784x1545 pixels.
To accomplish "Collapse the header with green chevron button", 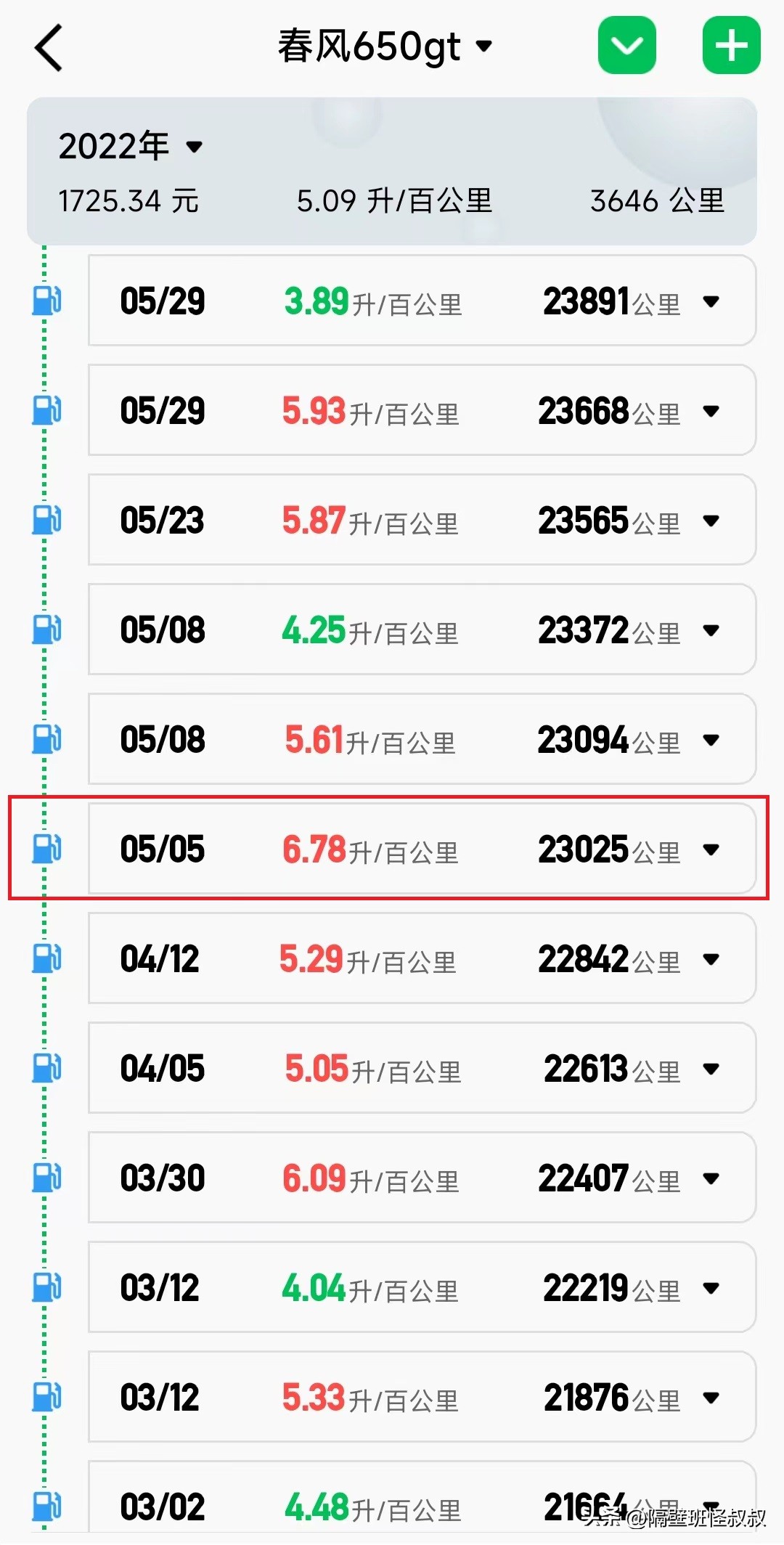I will (627, 45).
